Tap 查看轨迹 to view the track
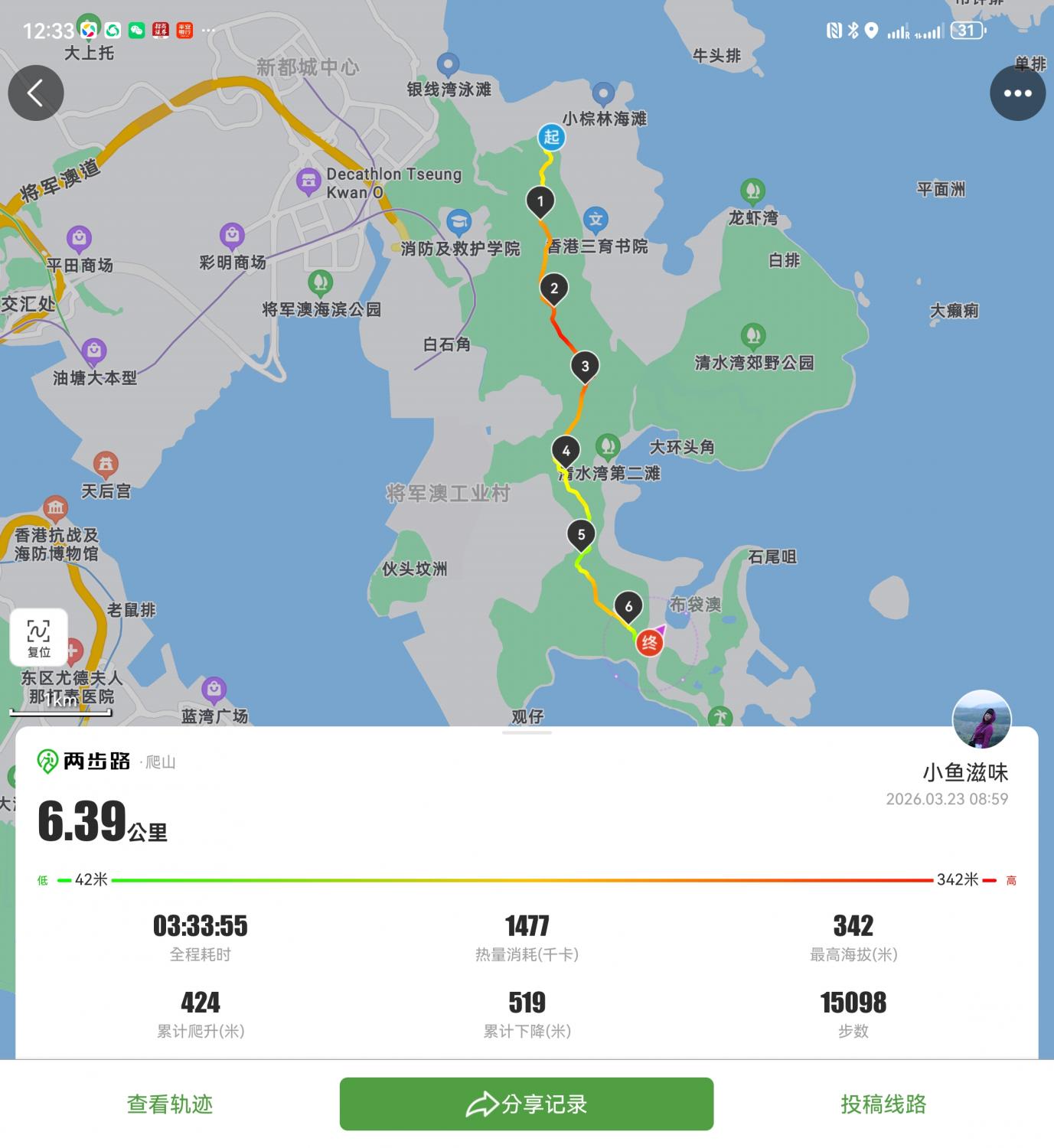This screenshot has width=1054, height=1148. pyautogui.click(x=170, y=1104)
